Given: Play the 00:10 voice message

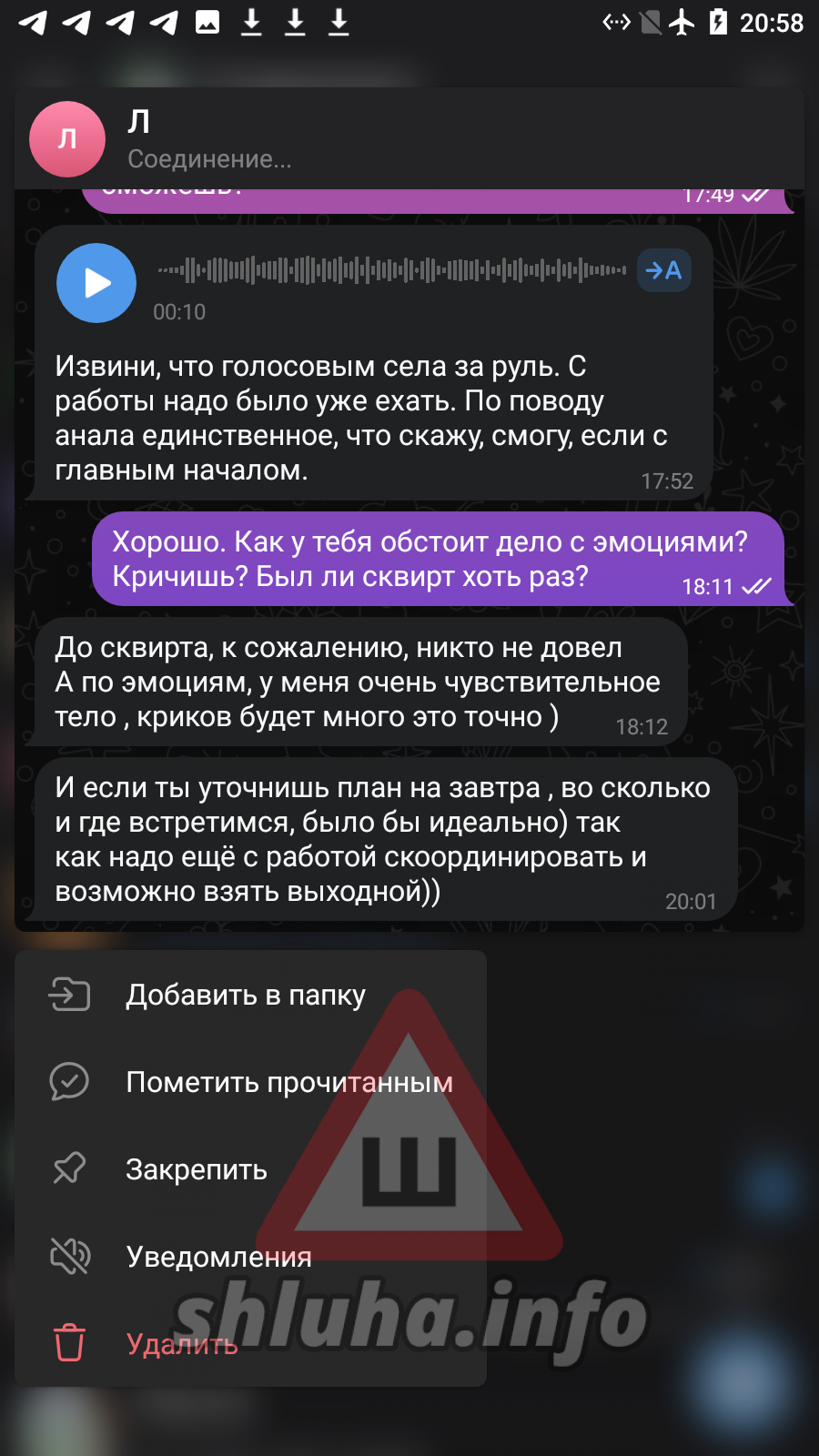Looking at the screenshot, I should [96, 283].
